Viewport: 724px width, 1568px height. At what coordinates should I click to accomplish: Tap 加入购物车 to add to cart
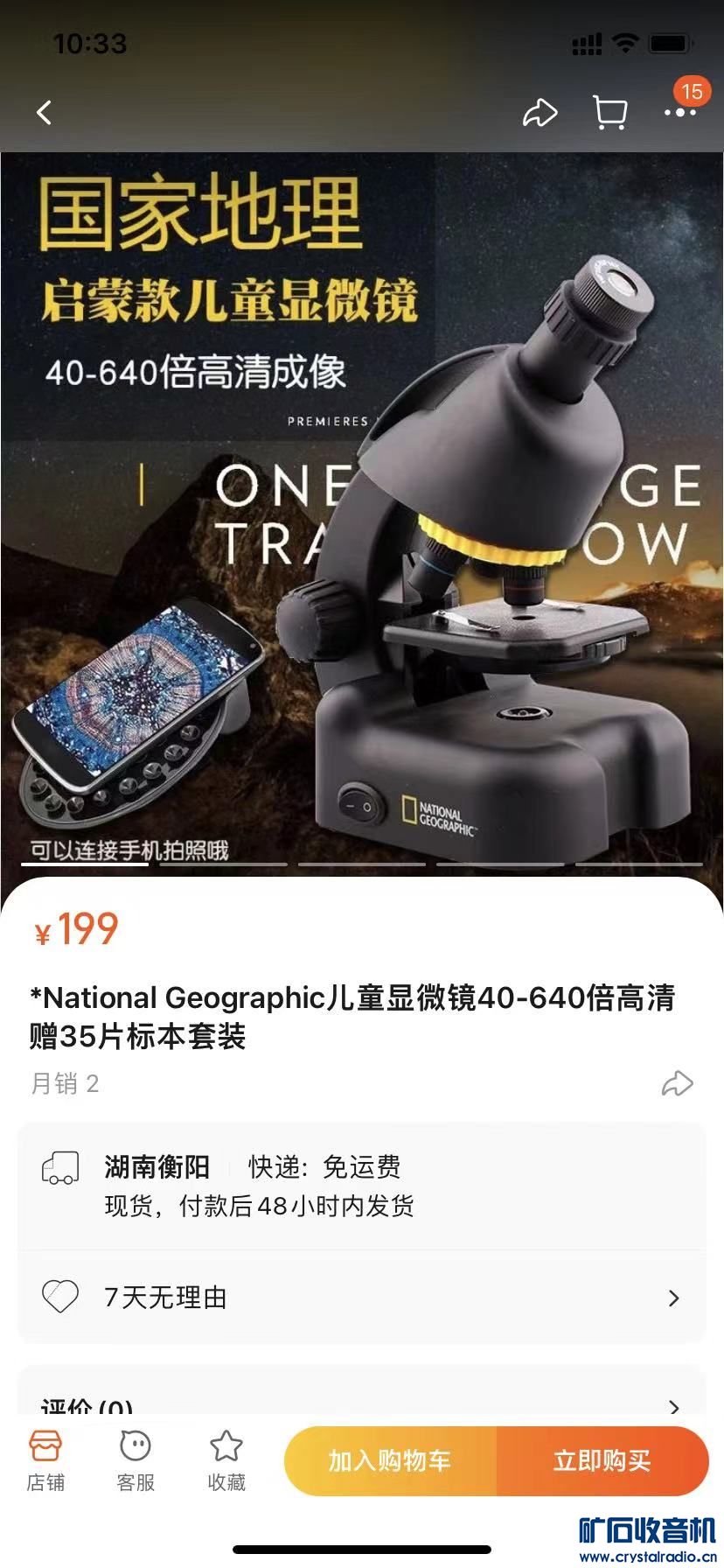(x=390, y=1460)
